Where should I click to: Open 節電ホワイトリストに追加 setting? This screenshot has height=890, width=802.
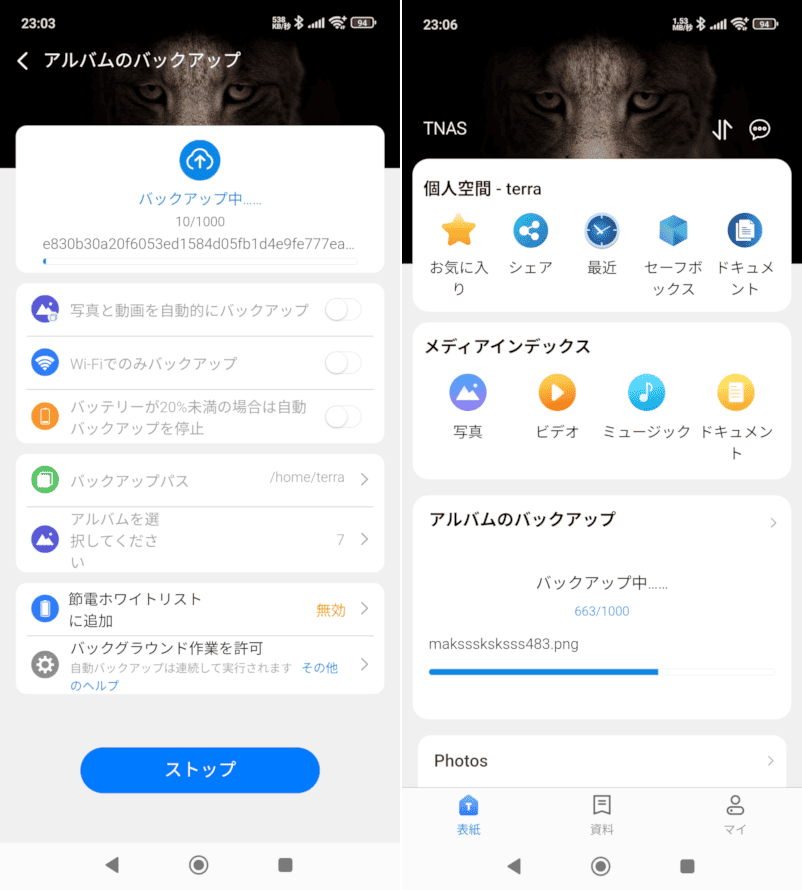pos(200,609)
